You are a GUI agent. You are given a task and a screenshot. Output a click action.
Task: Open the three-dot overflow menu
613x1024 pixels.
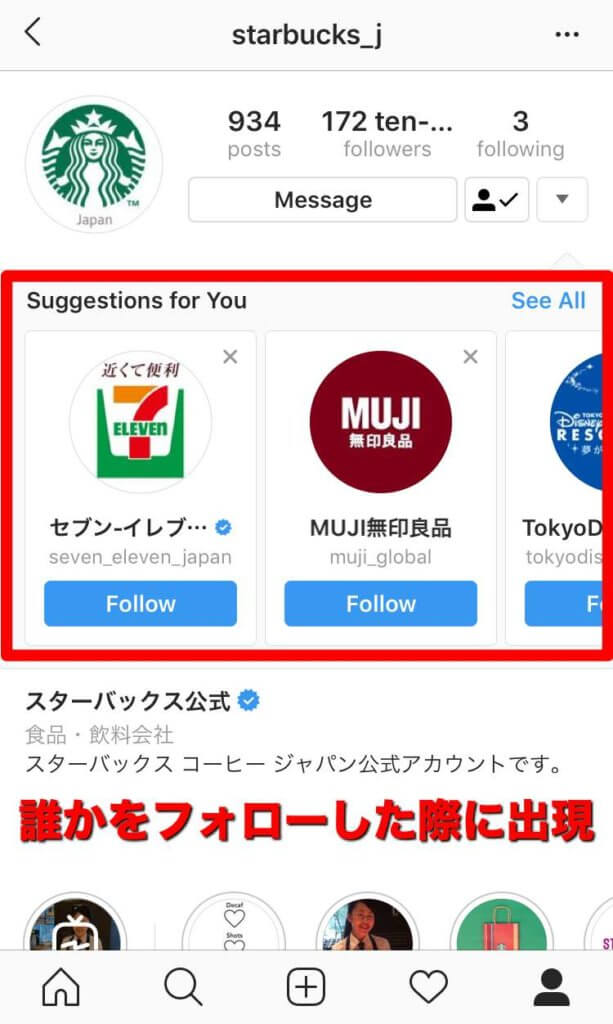point(566,35)
